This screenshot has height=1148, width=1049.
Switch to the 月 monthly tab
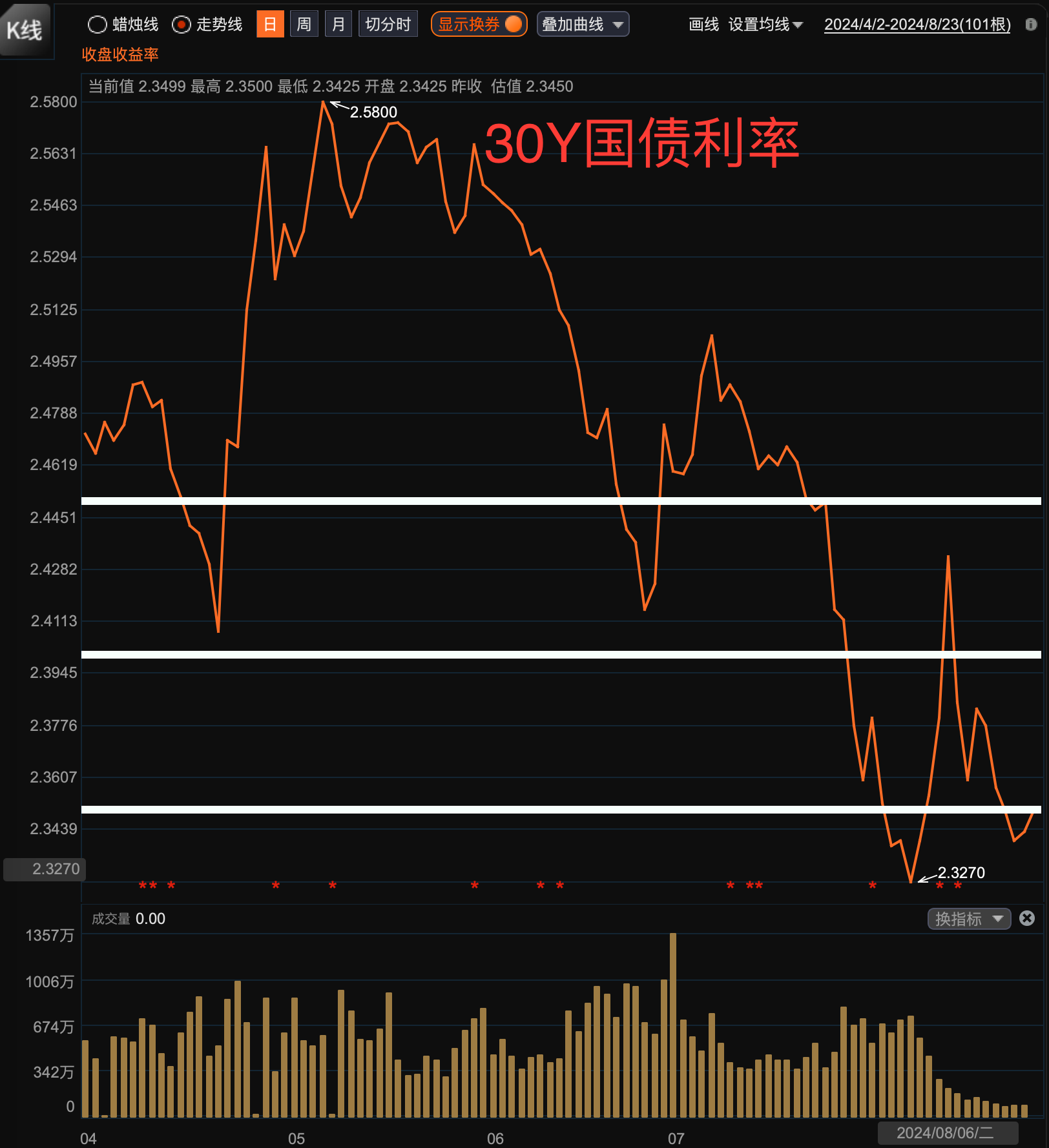pyautogui.click(x=338, y=24)
